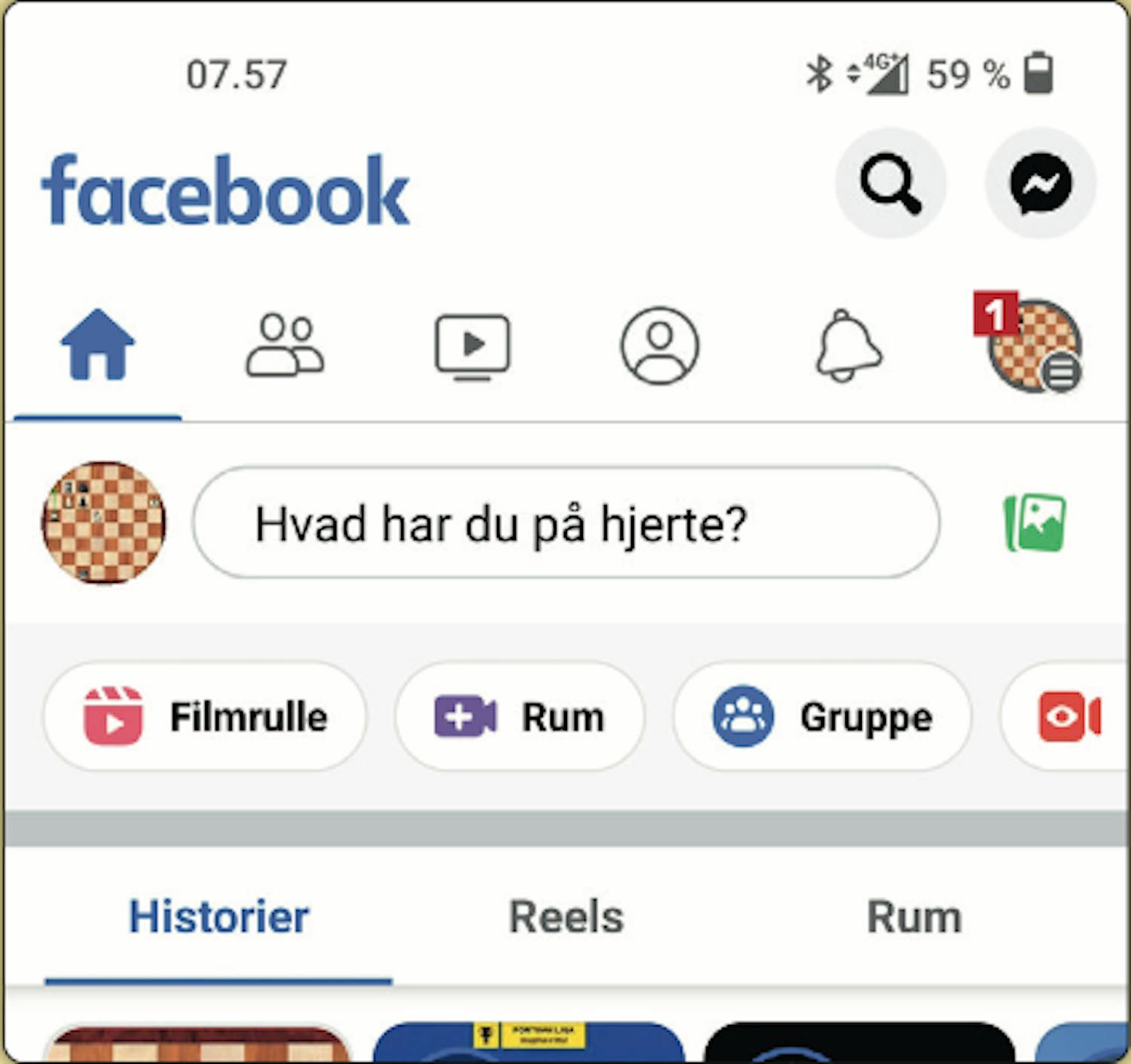Open the Friends tab
This screenshot has height=1064, width=1131.
pos(285,345)
